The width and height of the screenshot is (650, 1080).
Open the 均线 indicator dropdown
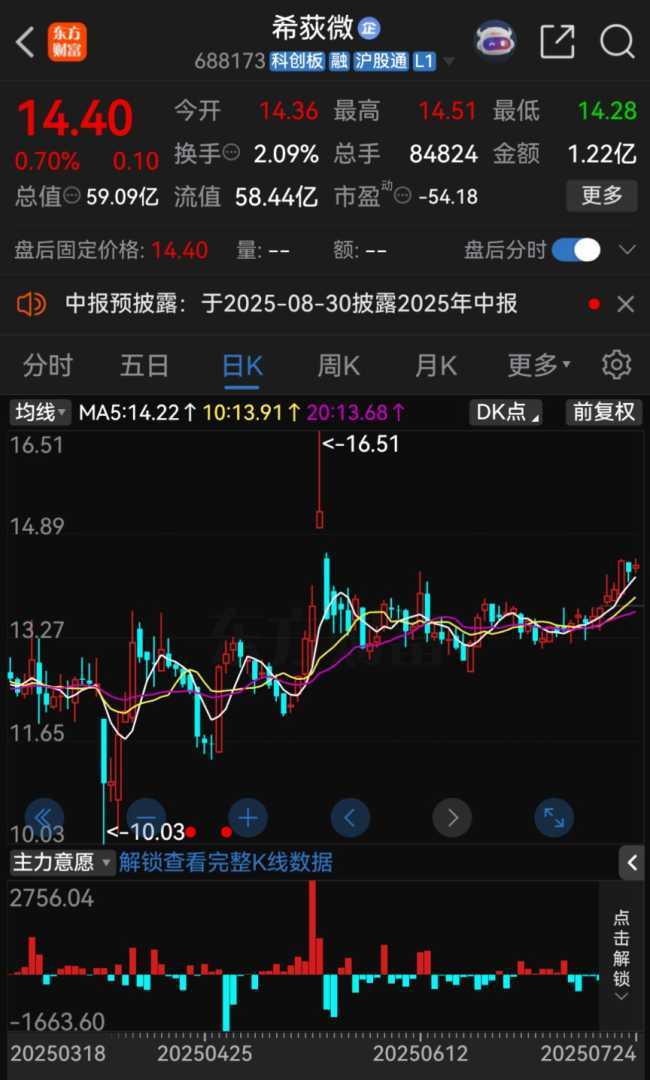pos(41,412)
